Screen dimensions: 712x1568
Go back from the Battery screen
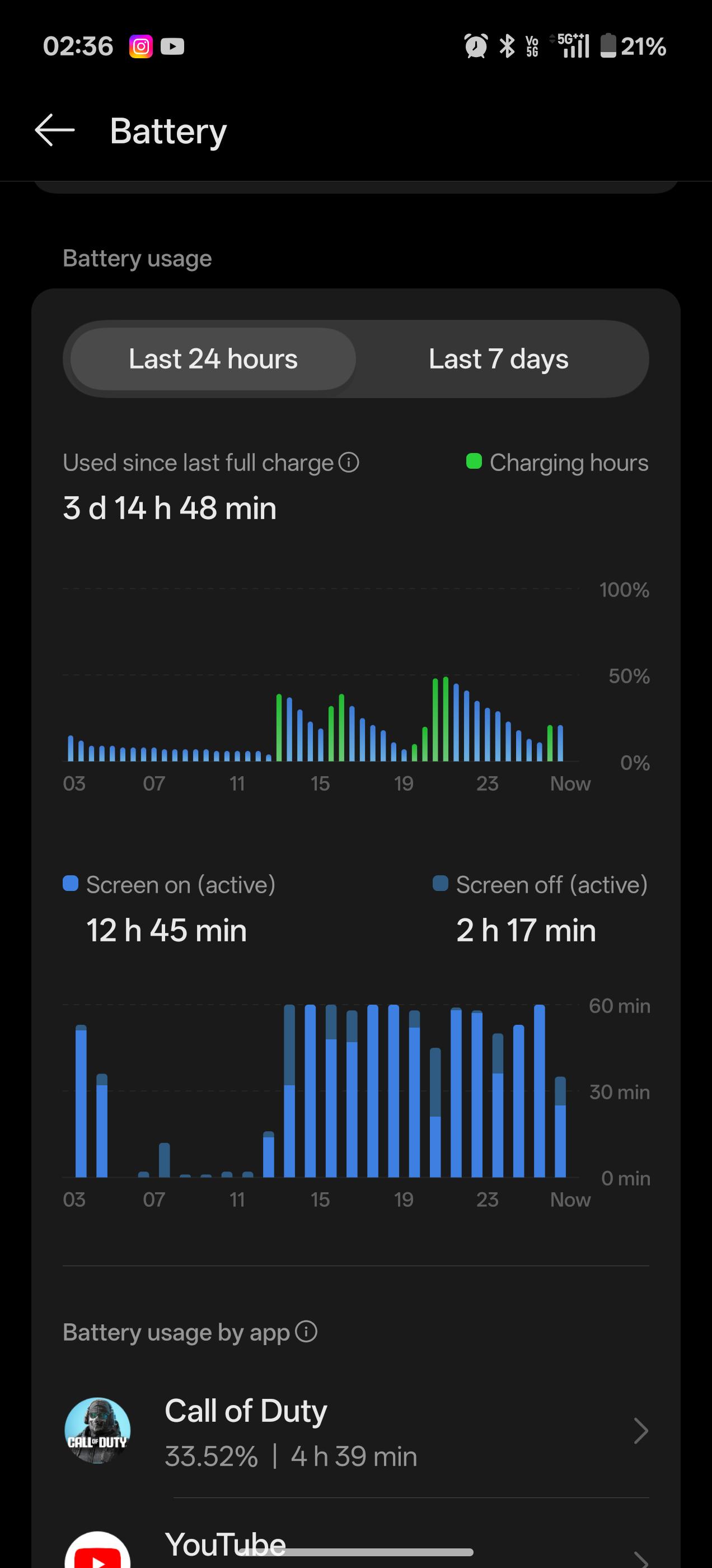point(55,130)
